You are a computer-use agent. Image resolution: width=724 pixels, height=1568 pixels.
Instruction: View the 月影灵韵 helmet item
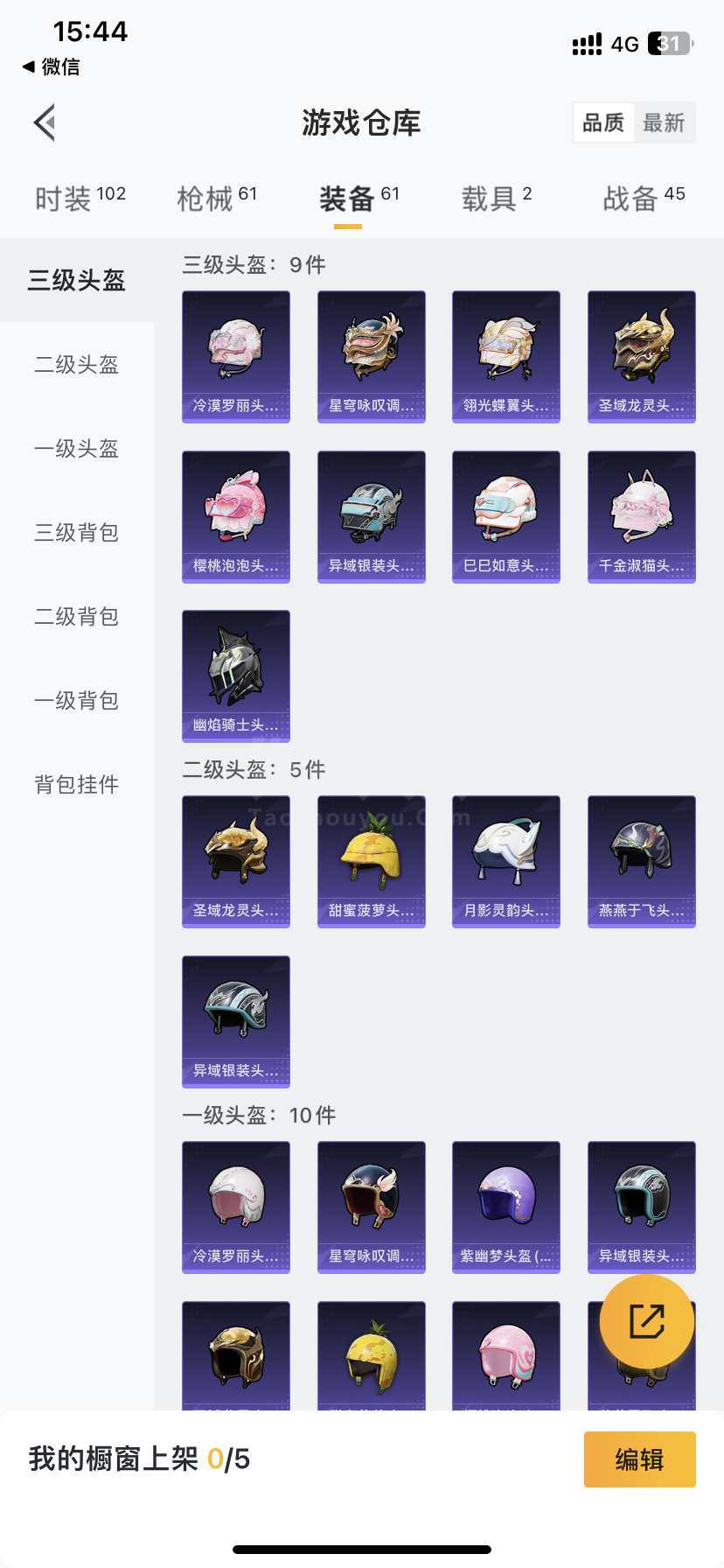[x=505, y=861]
